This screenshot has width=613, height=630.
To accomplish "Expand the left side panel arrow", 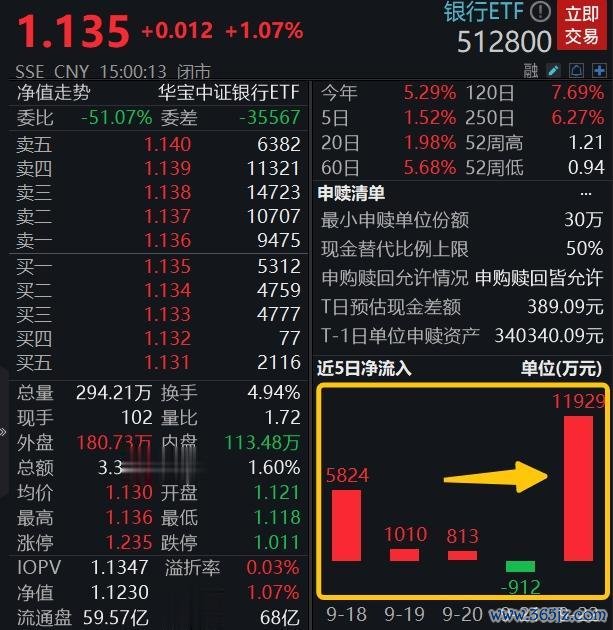I will click(x=4, y=432).
